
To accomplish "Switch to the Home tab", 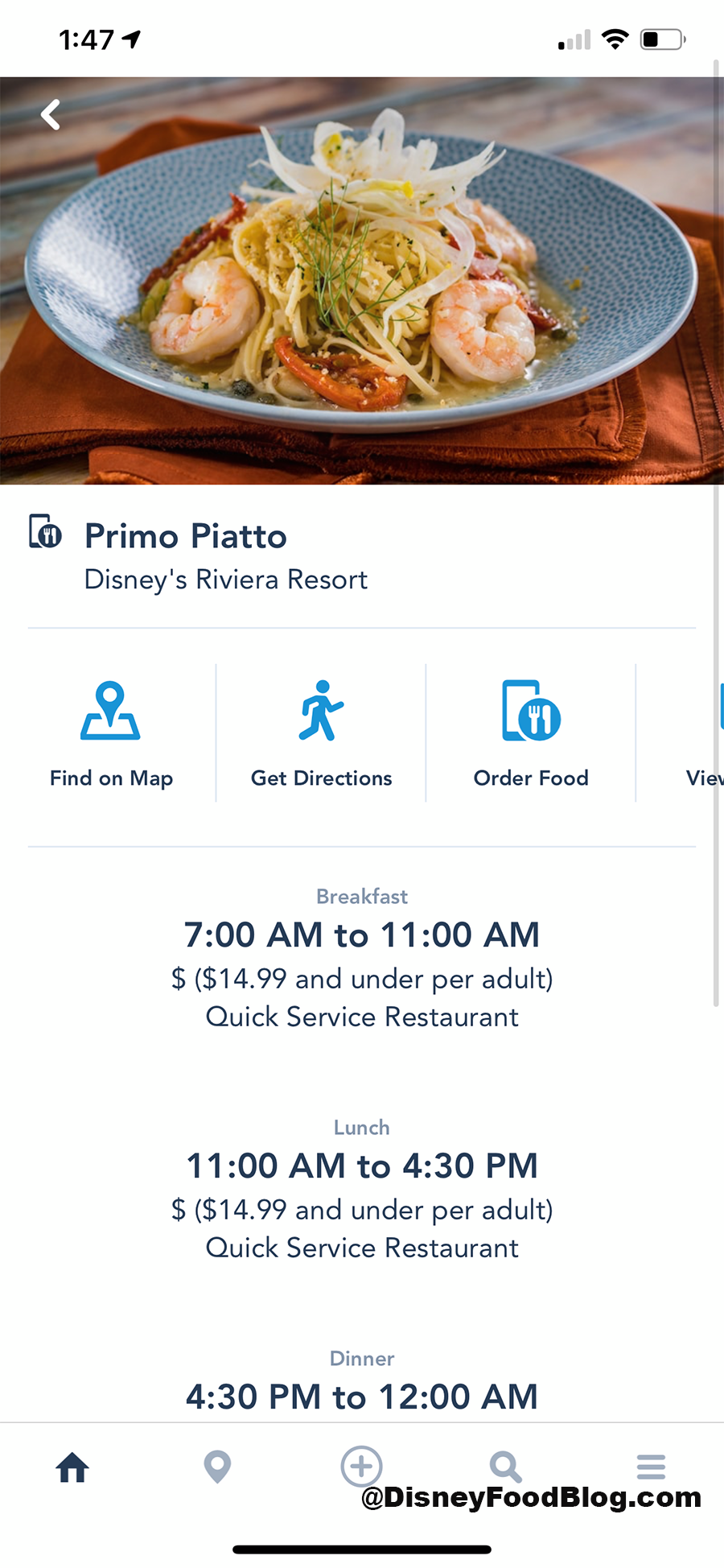I will 72,1467.
